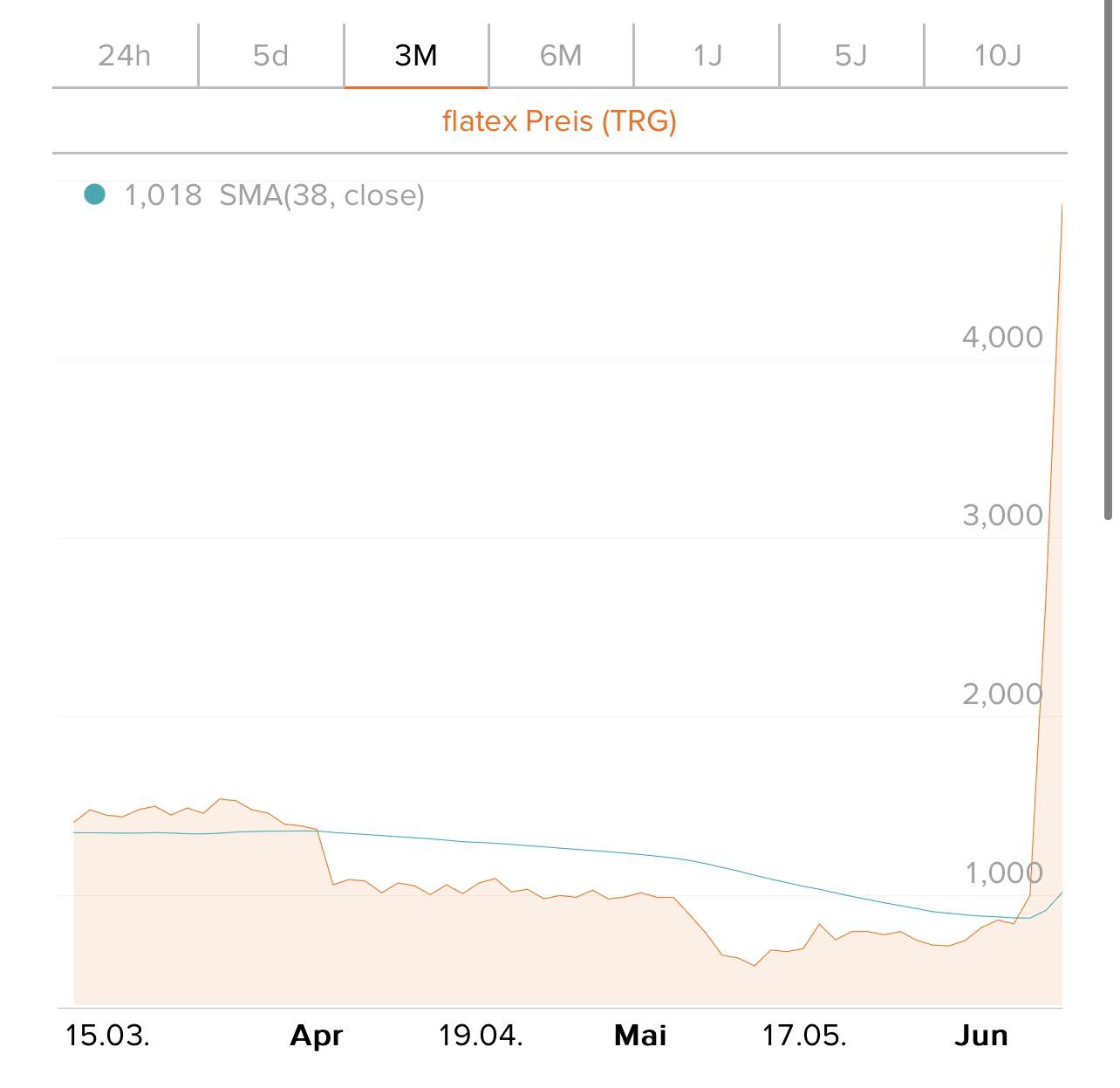Switch to the 1J time range

click(x=707, y=56)
